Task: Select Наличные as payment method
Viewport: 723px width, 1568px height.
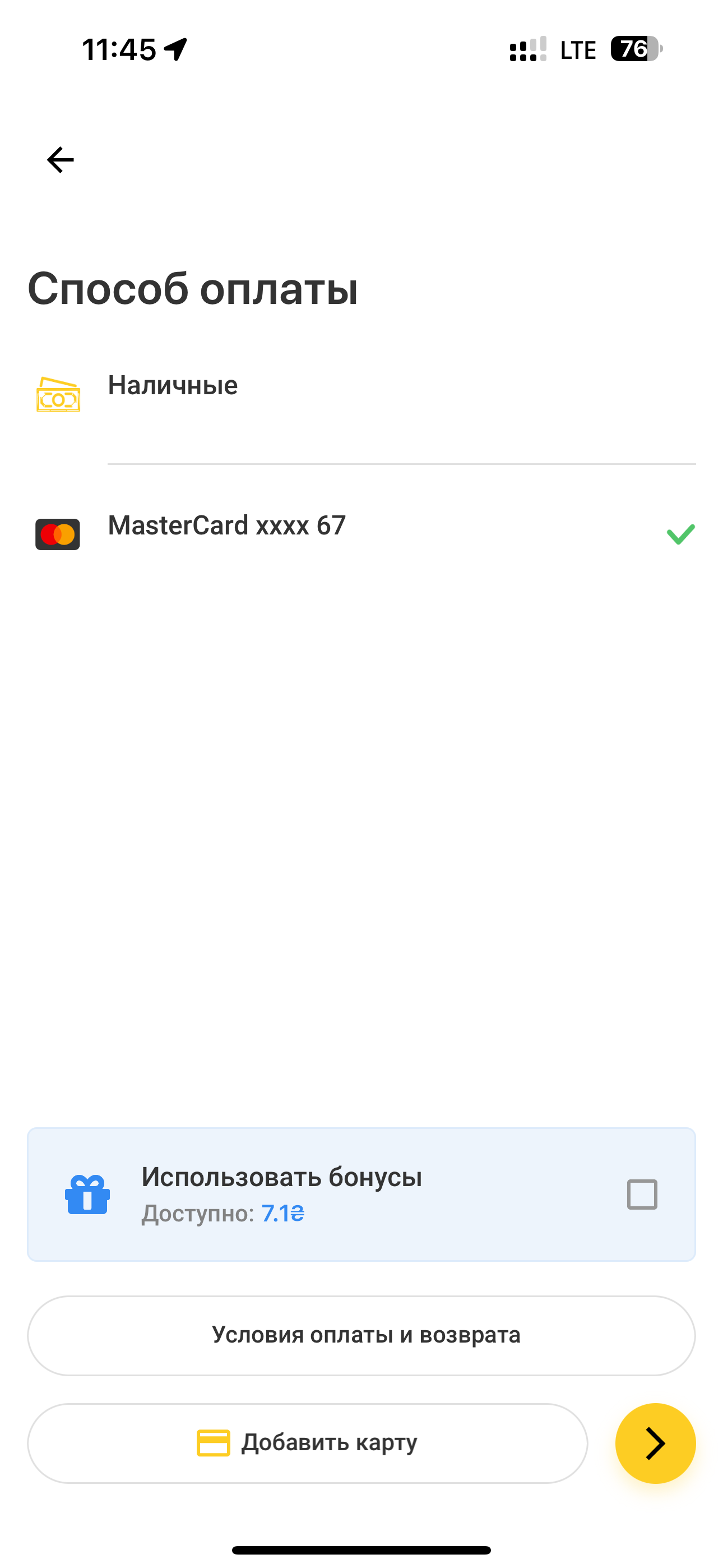Action: (173, 386)
